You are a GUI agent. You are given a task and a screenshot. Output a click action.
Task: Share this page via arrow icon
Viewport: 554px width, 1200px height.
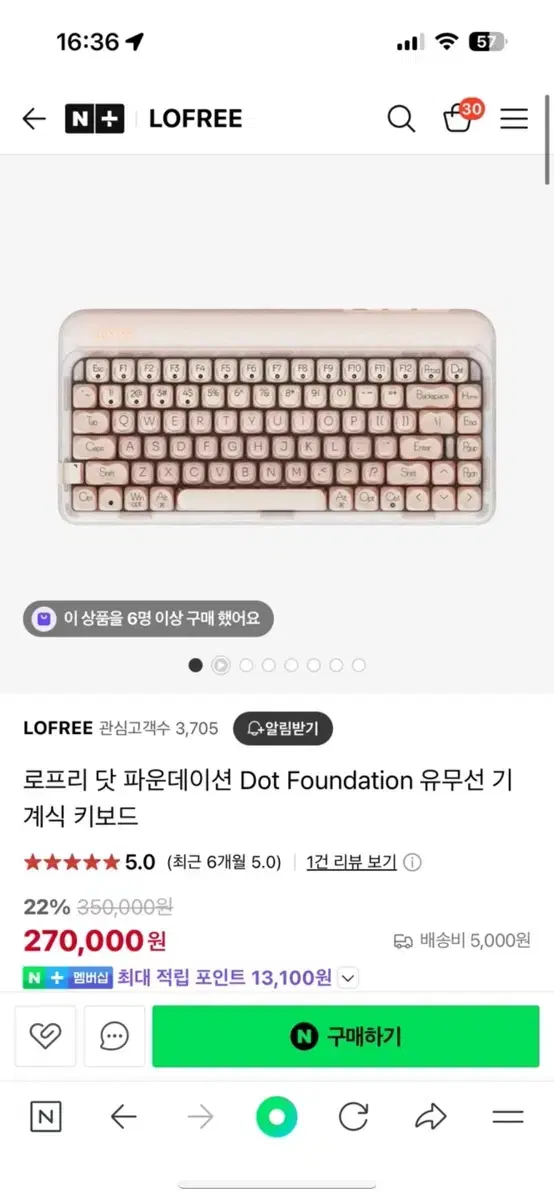pyautogui.click(x=430, y=1117)
